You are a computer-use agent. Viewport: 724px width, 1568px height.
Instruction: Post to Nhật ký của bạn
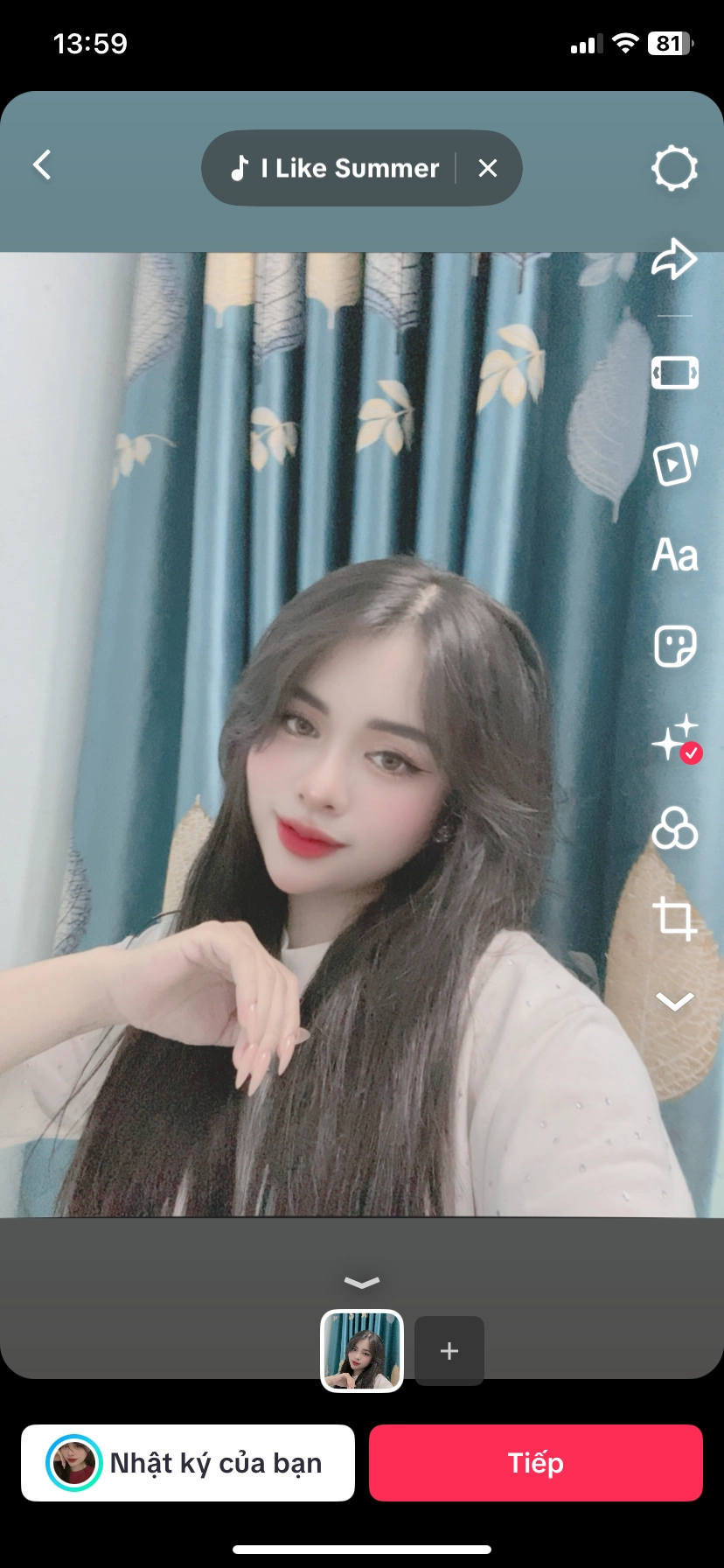188,1463
